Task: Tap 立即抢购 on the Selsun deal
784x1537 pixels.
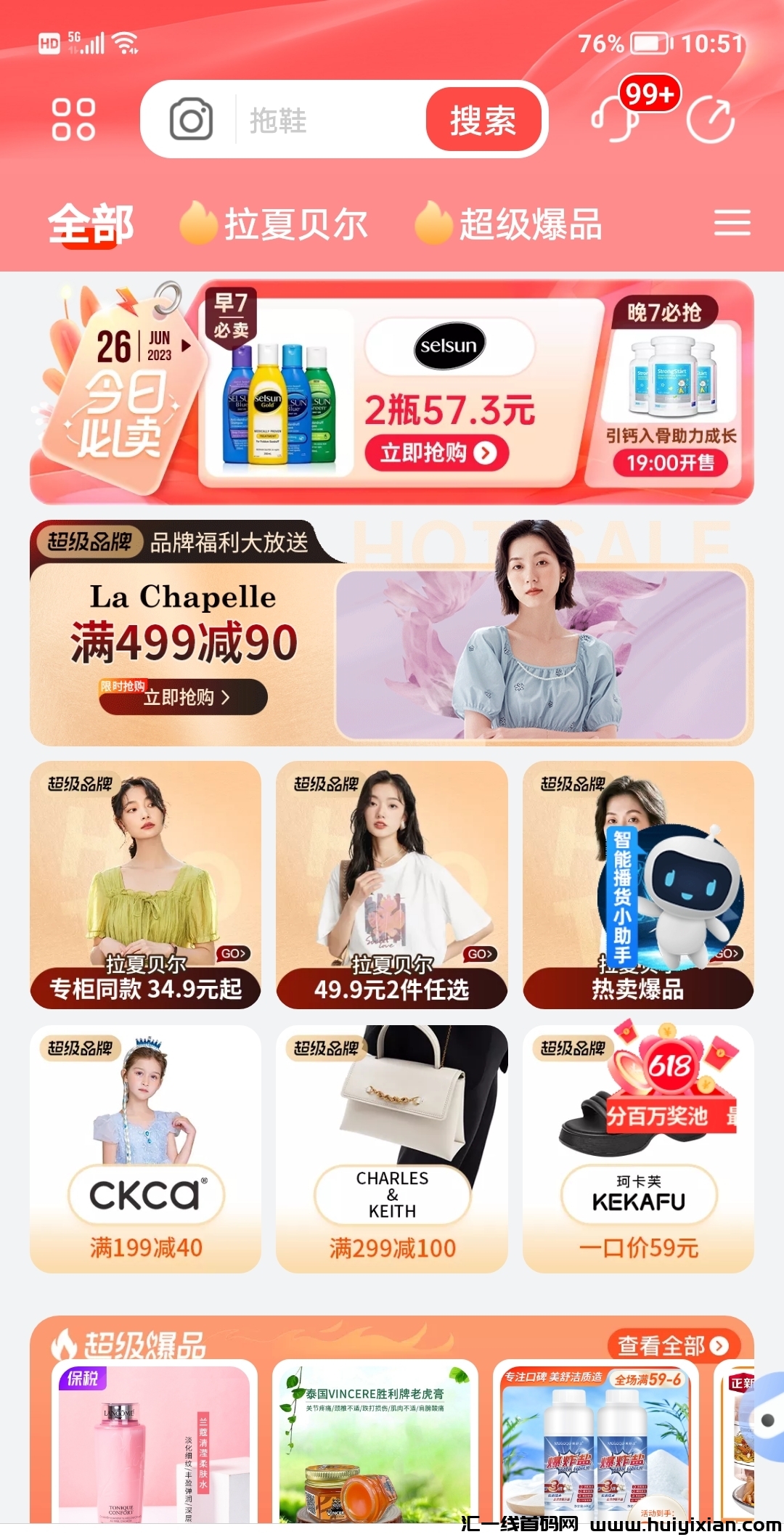Action: tap(436, 453)
